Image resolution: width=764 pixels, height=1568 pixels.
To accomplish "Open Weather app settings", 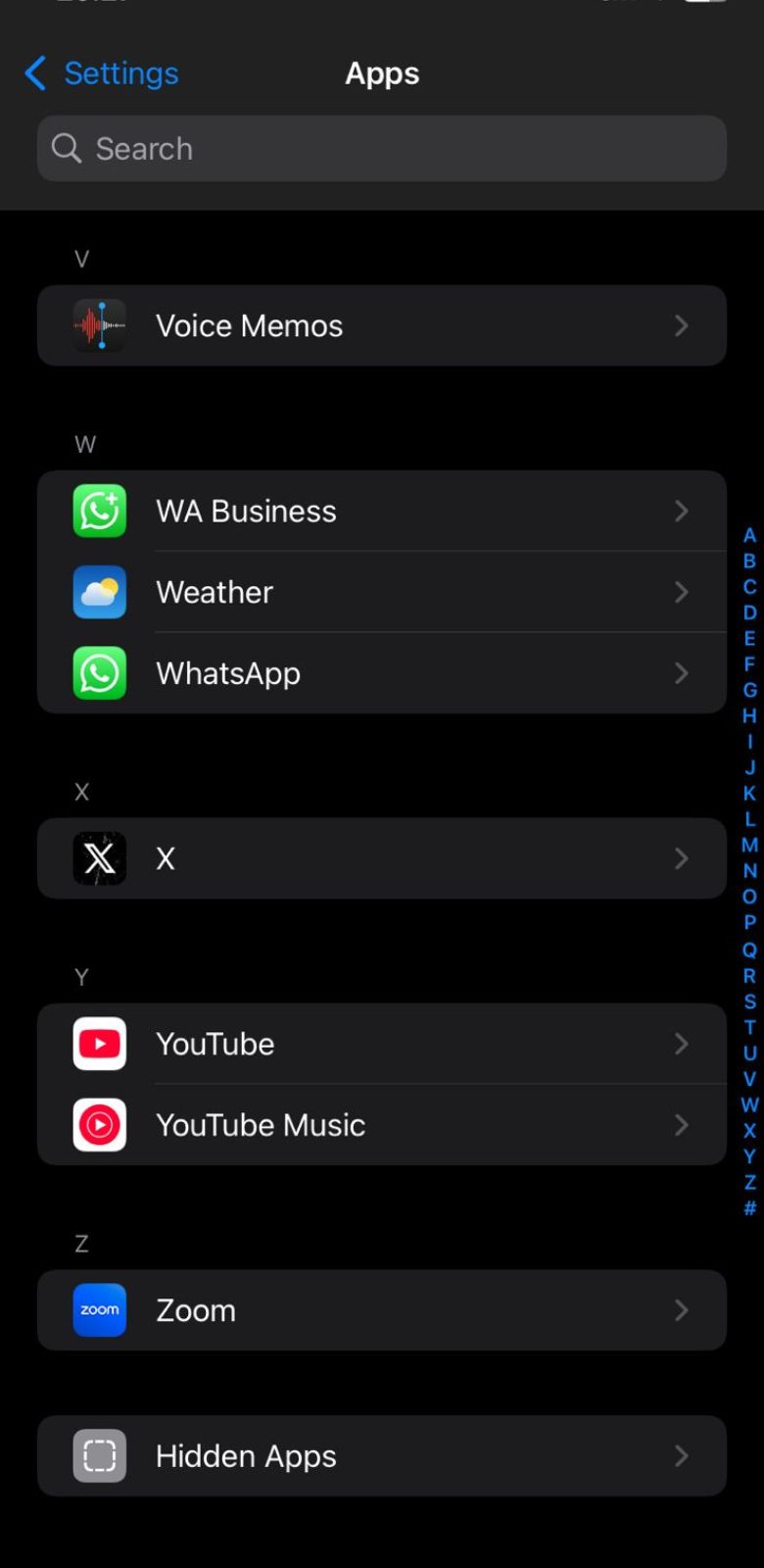I will [382, 592].
